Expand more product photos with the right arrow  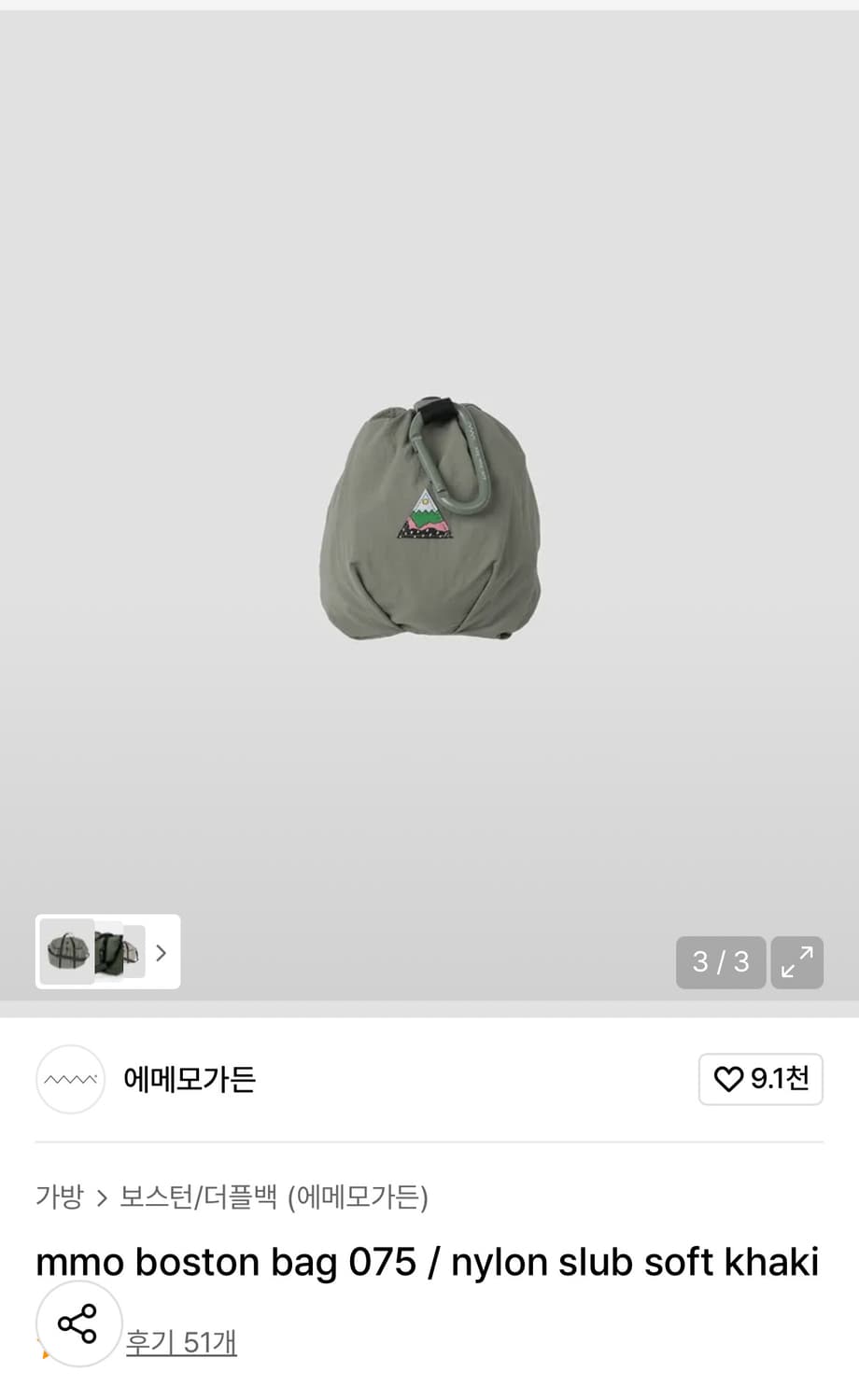161,952
